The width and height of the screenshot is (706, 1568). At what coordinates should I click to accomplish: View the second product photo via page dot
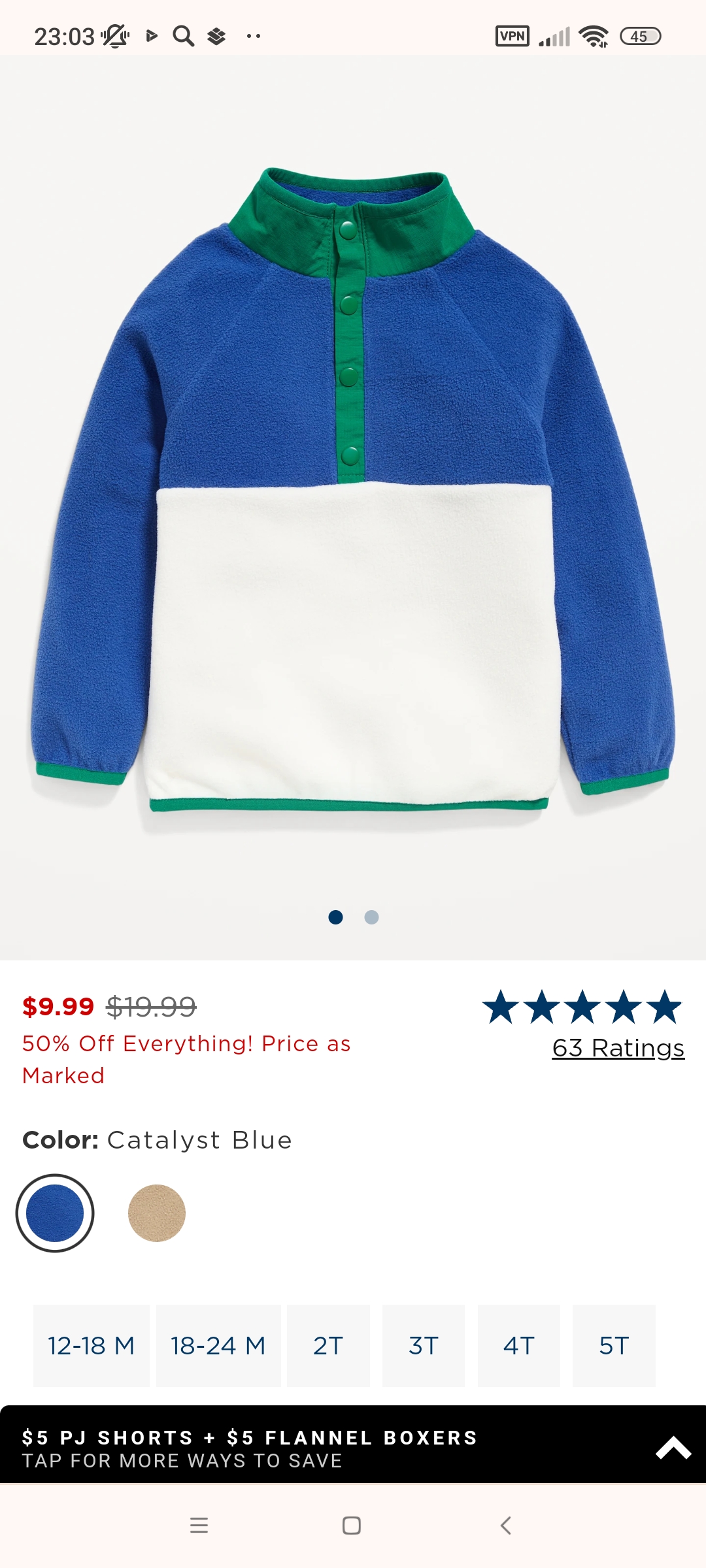[371, 917]
